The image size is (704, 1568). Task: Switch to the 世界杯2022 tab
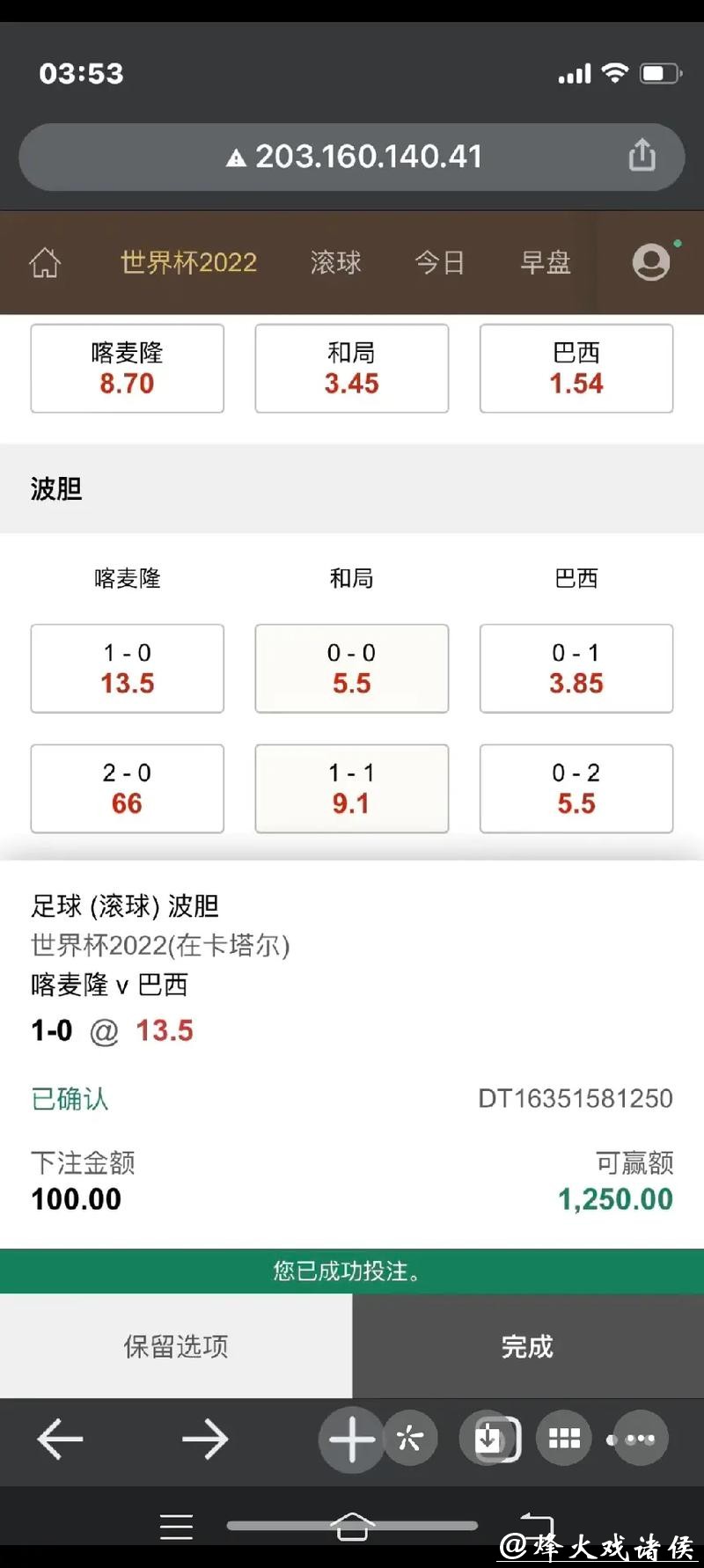click(x=188, y=262)
